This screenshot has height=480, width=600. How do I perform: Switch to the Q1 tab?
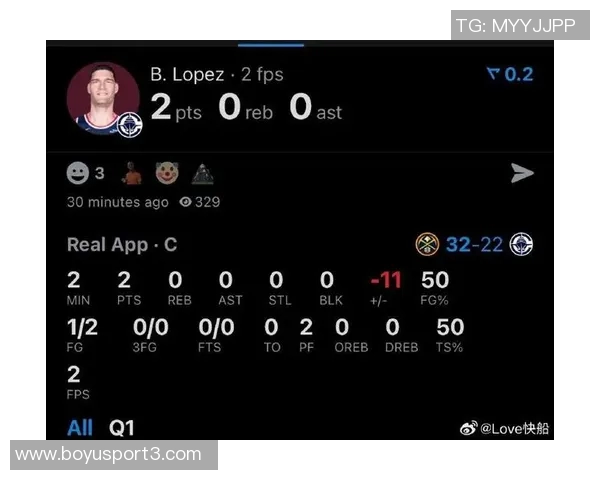[x=122, y=428]
